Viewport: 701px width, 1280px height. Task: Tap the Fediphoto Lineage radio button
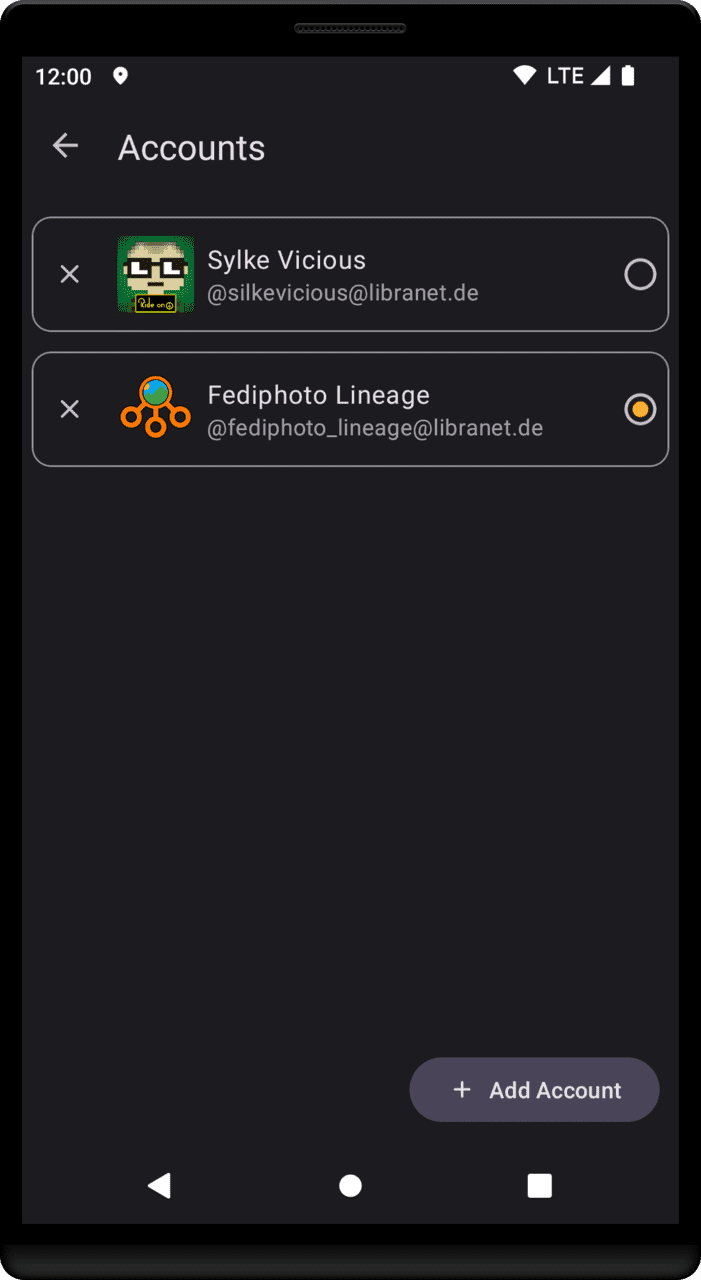(640, 409)
